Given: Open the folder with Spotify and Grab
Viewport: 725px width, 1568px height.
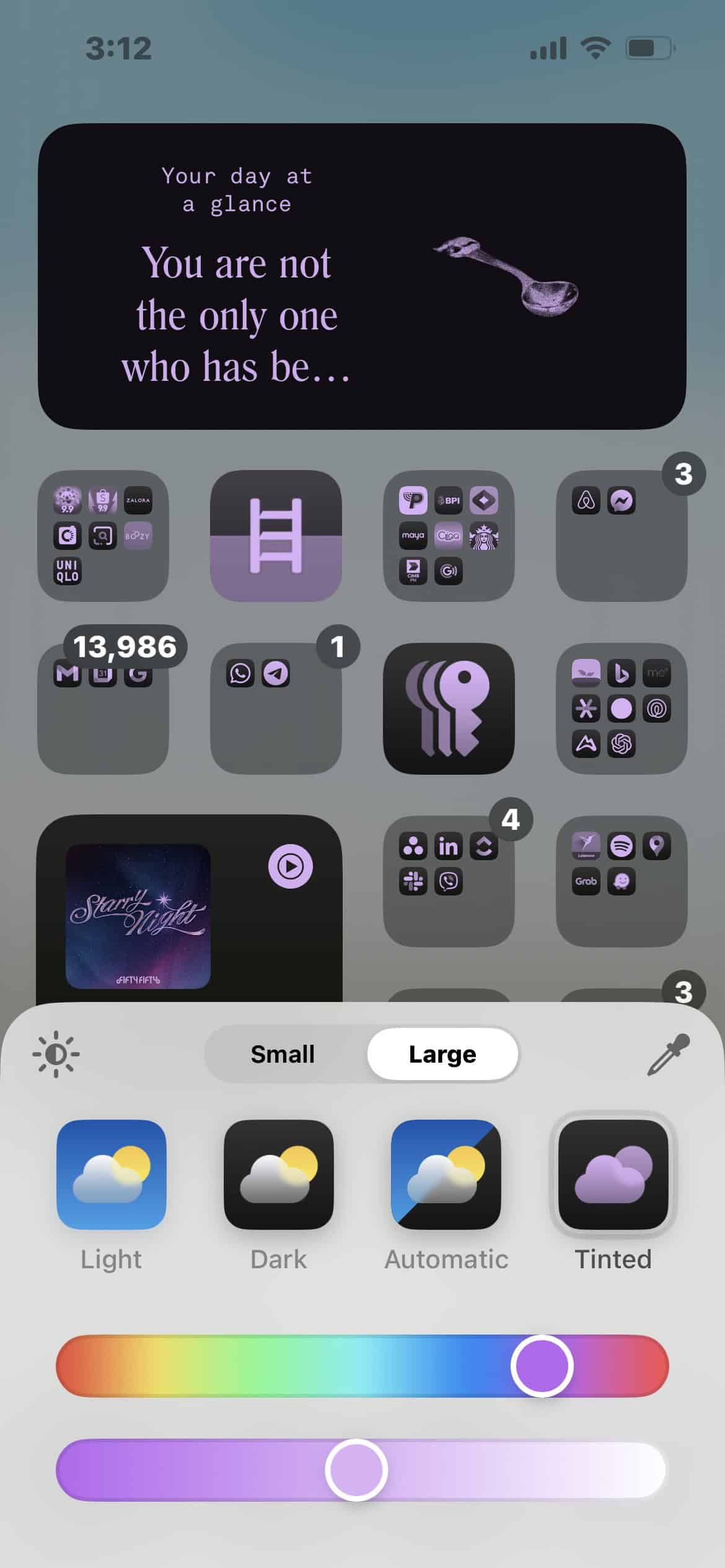Looking at the screenshot, I should [x=622, y=881].
